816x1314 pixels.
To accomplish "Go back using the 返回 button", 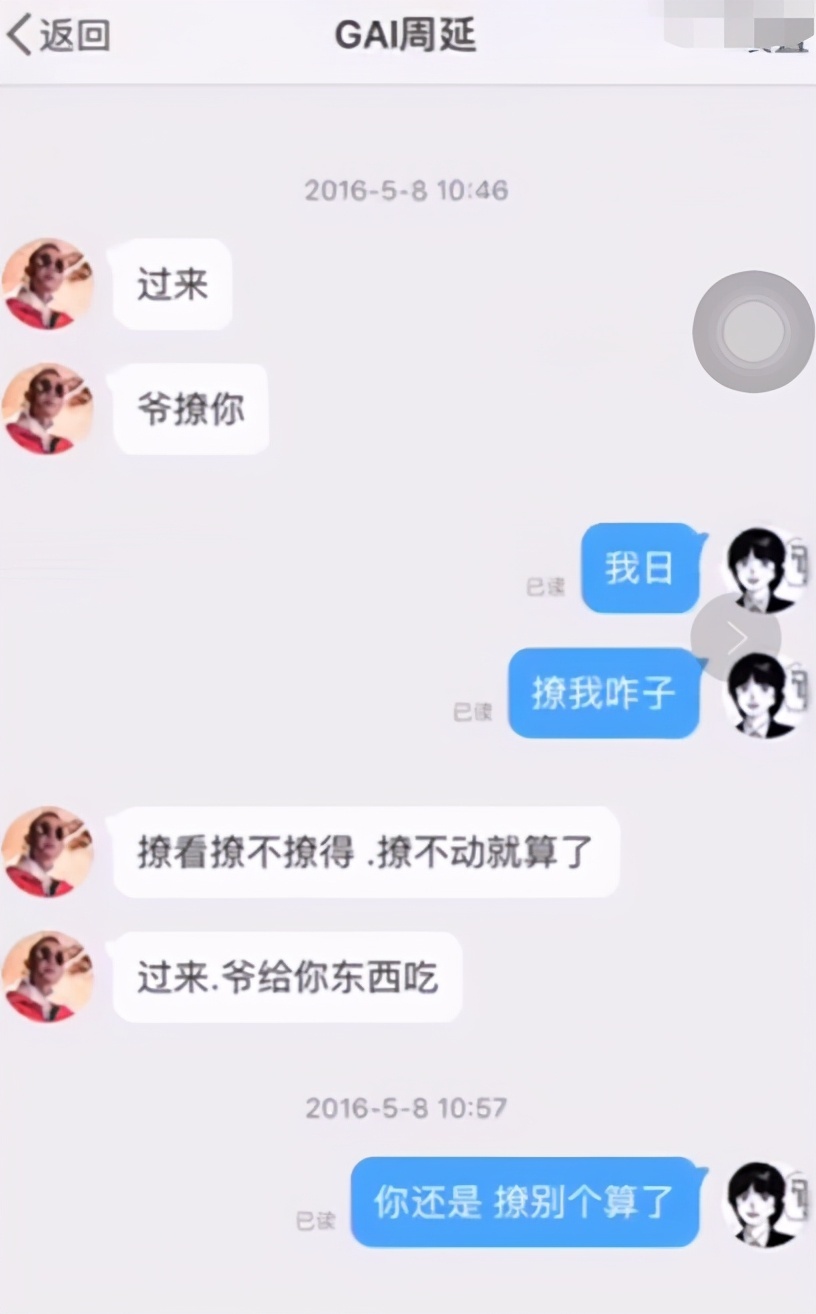I will [58, 36].
